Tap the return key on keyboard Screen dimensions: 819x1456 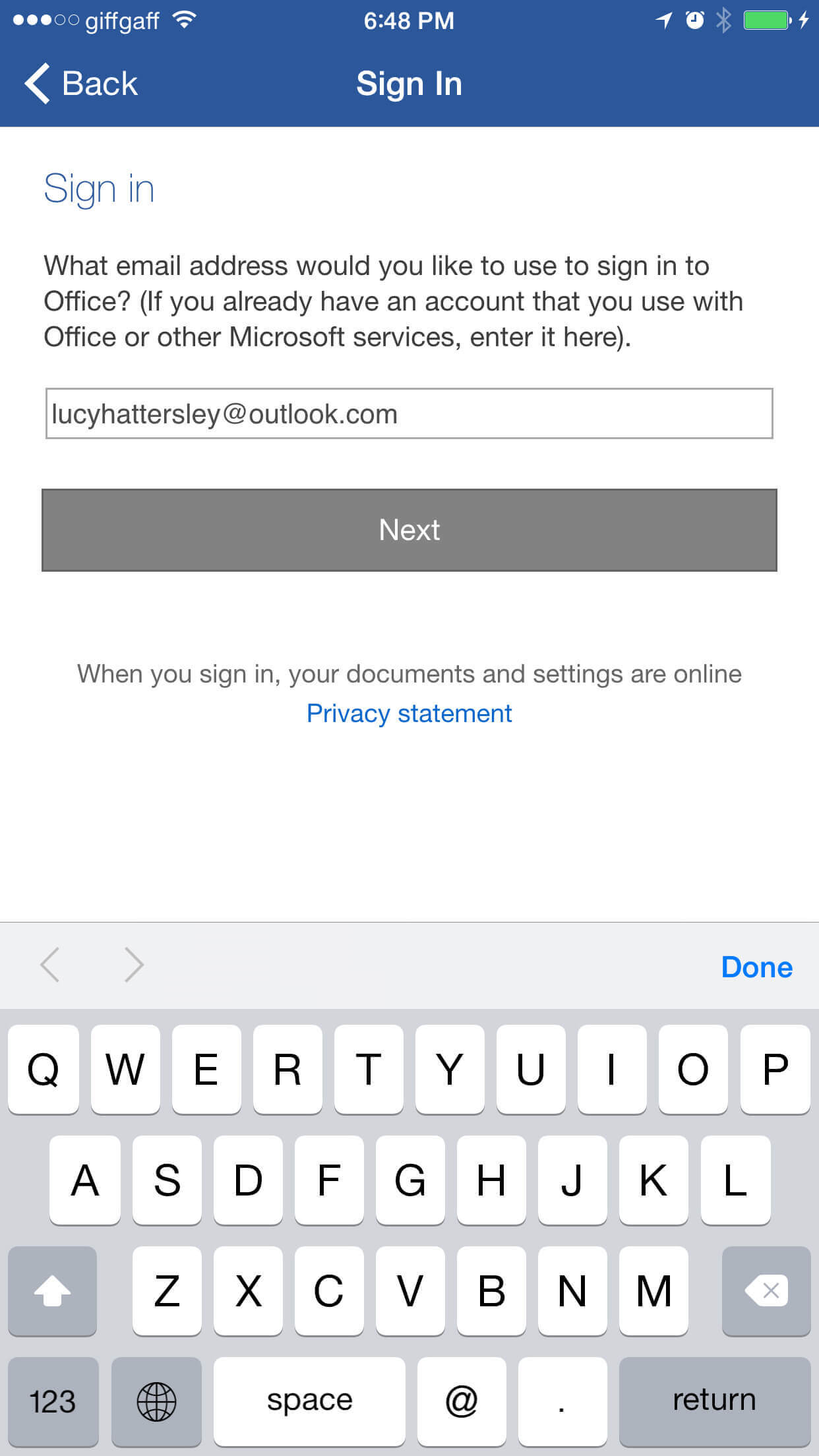pyautogui.click(x=714, y=1401)
